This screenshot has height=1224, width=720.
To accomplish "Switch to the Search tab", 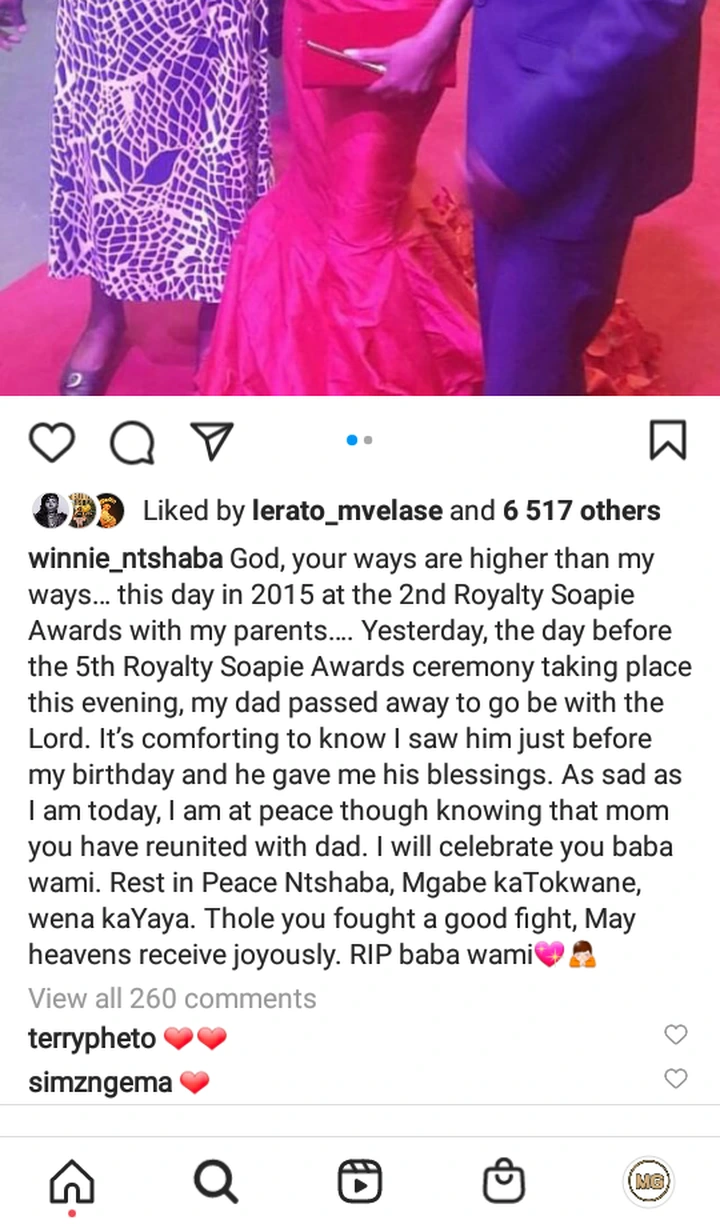I will [215, 1182].
